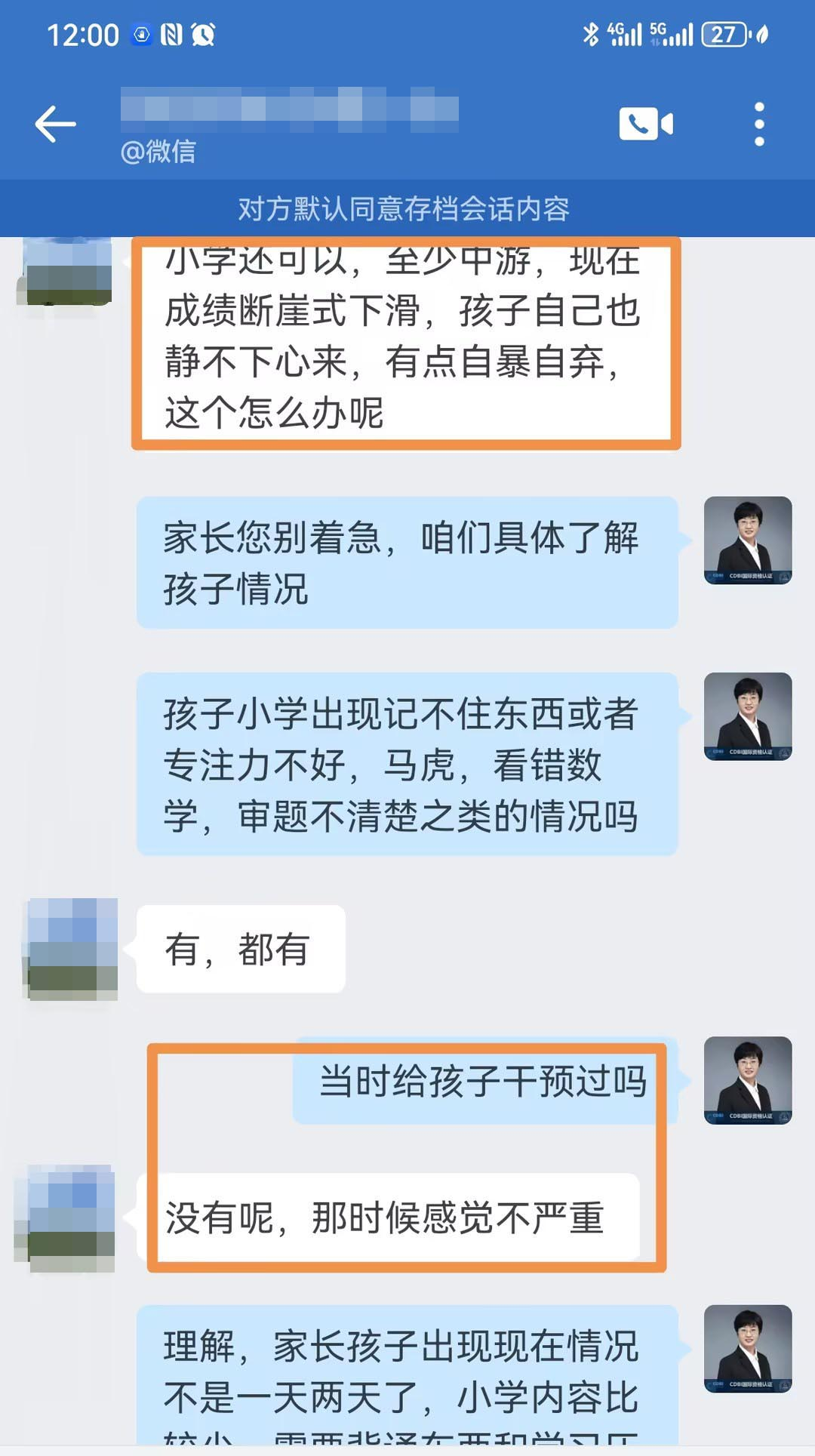Go back using the top-left arrow
Viewport: 815px width, 1456px height.
coord(55,124)
